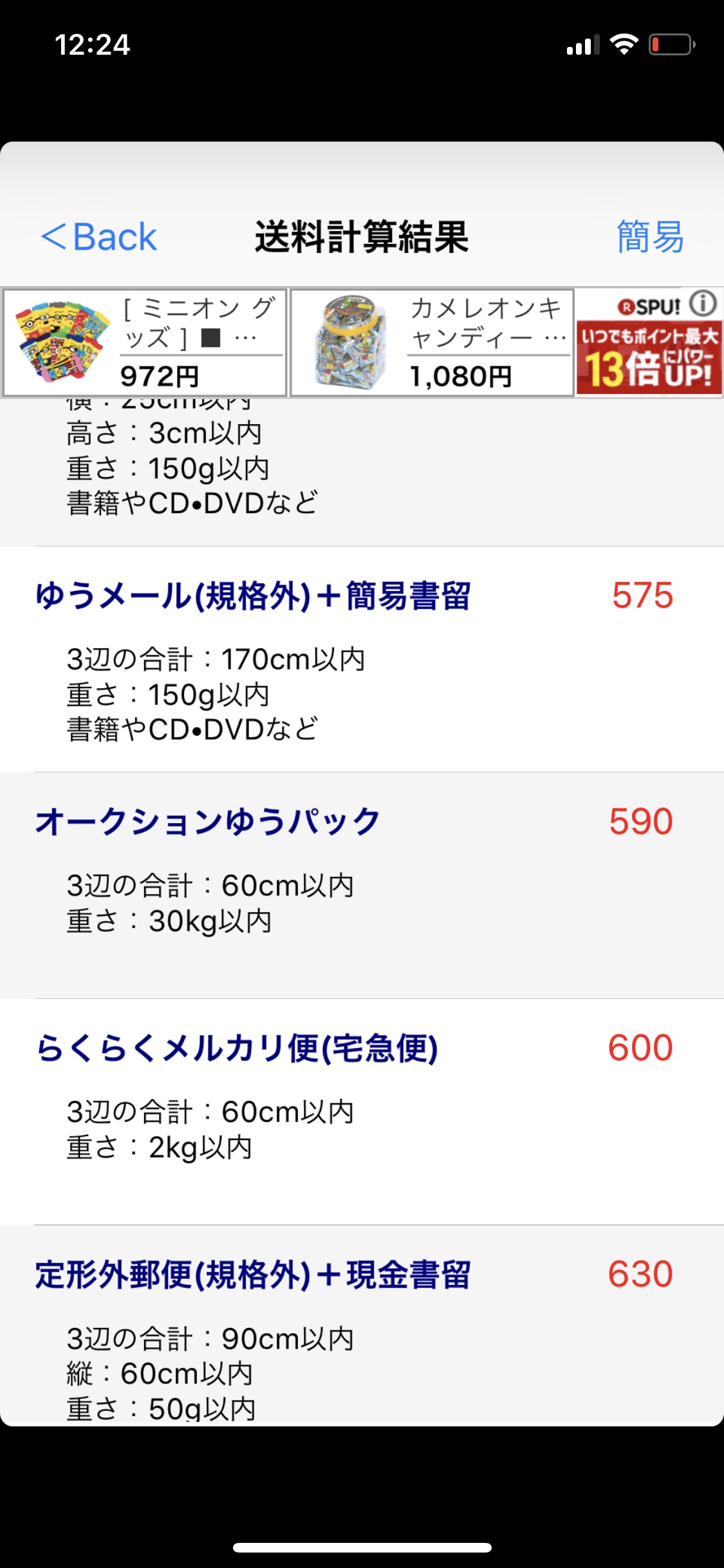Select 定形外郵便(規格外)+現金書留 row

(x=360, y=1326)
